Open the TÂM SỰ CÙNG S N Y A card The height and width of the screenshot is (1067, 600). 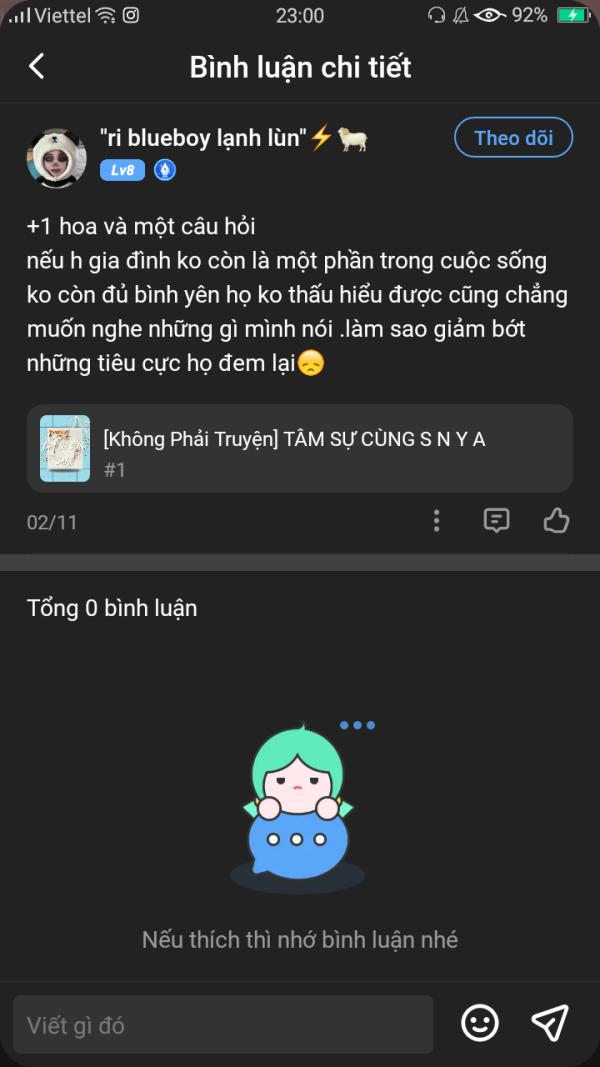[x=300, y=448]
